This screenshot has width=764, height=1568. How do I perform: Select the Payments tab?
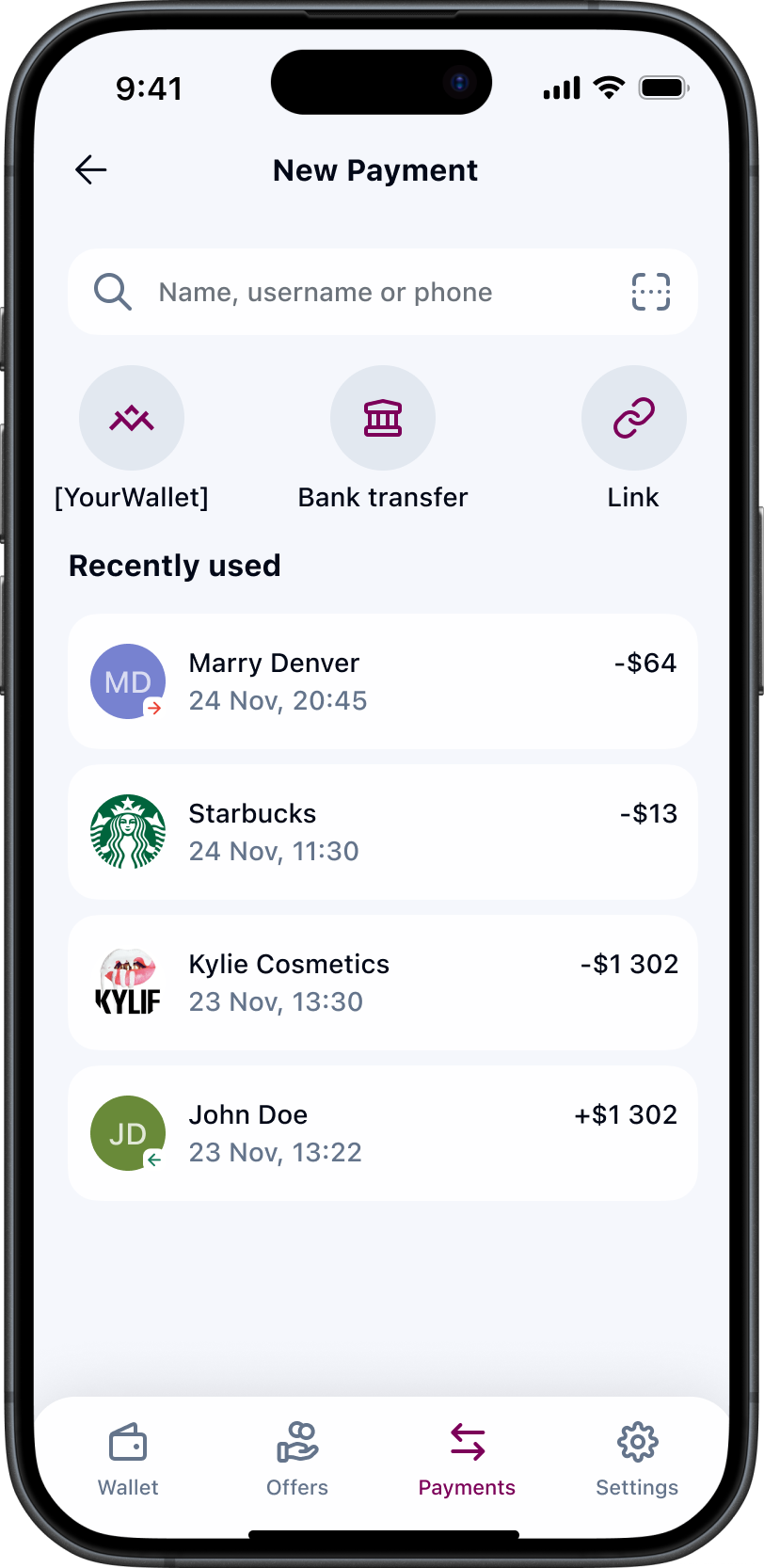pyautogui.click(x=467, y=1460)
